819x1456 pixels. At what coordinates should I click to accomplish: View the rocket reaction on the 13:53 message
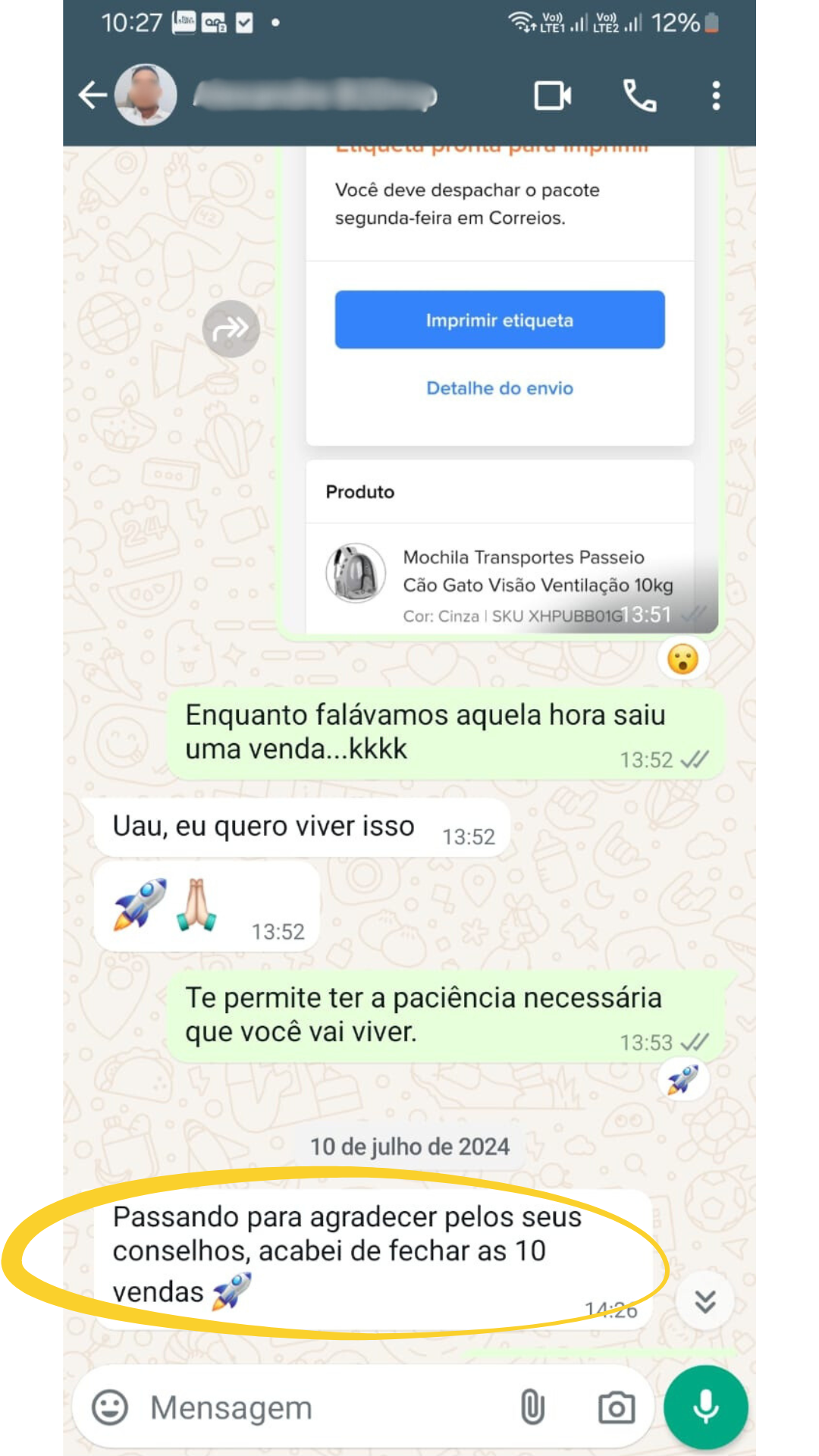pyautogui.click(x=682, y=1078)
